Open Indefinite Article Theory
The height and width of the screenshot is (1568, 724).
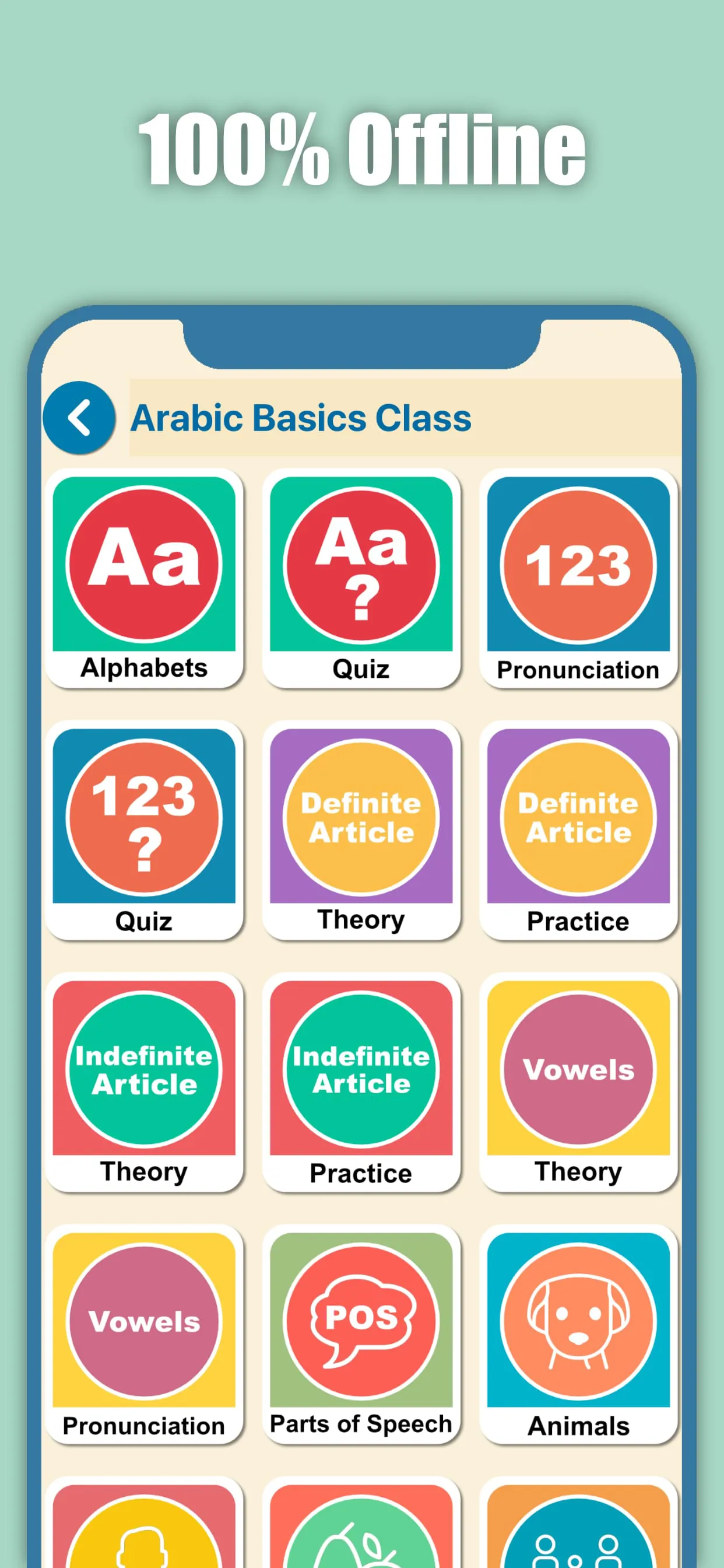point(144,1072)
